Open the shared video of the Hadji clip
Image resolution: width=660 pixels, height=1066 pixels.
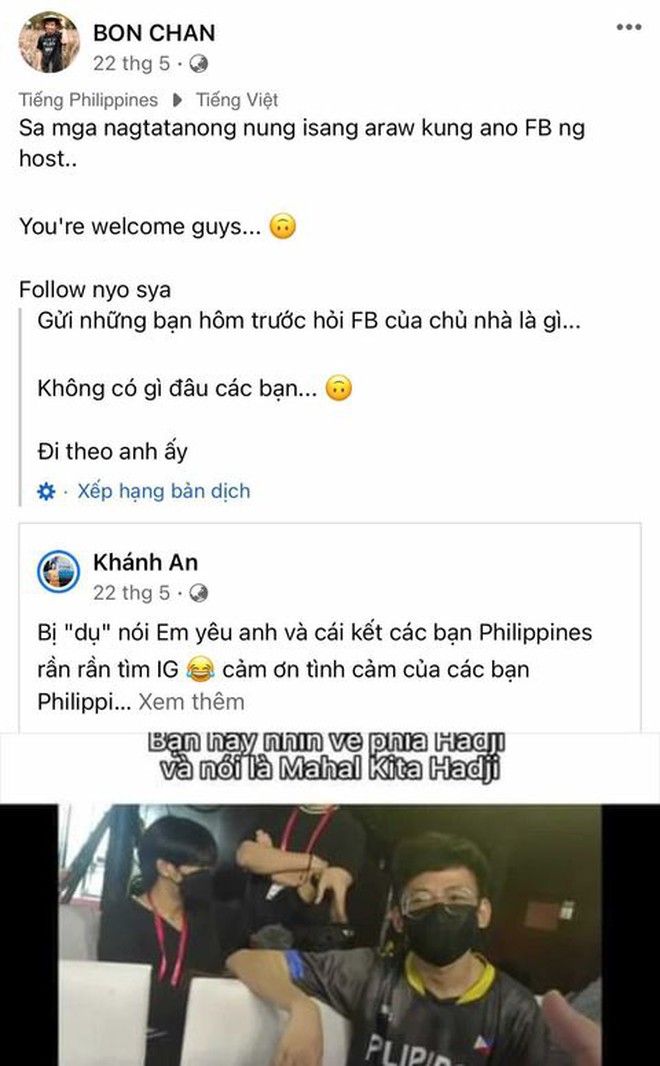(330, 899)
